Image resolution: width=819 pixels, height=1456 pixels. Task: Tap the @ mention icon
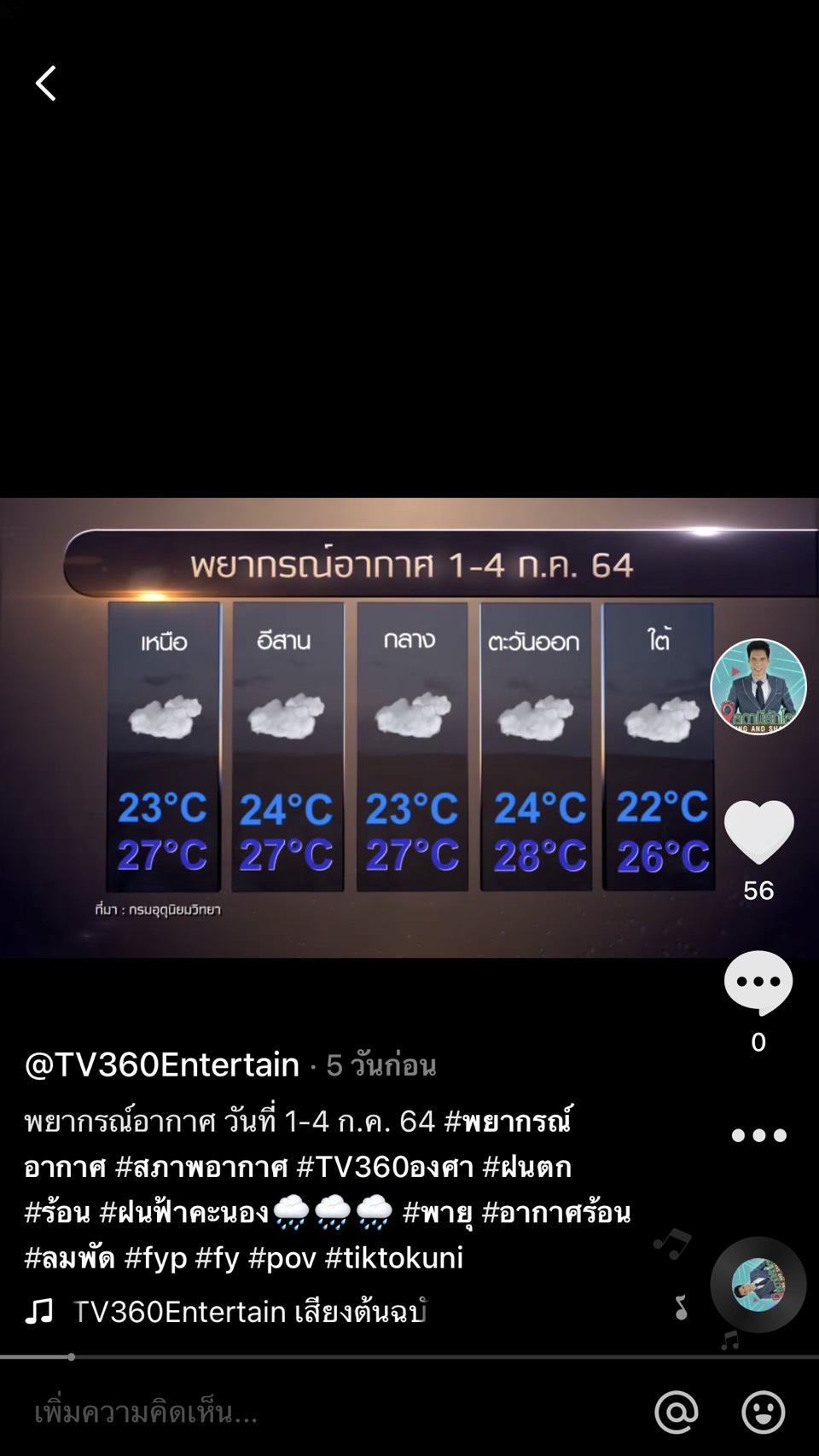point(677,1412)
